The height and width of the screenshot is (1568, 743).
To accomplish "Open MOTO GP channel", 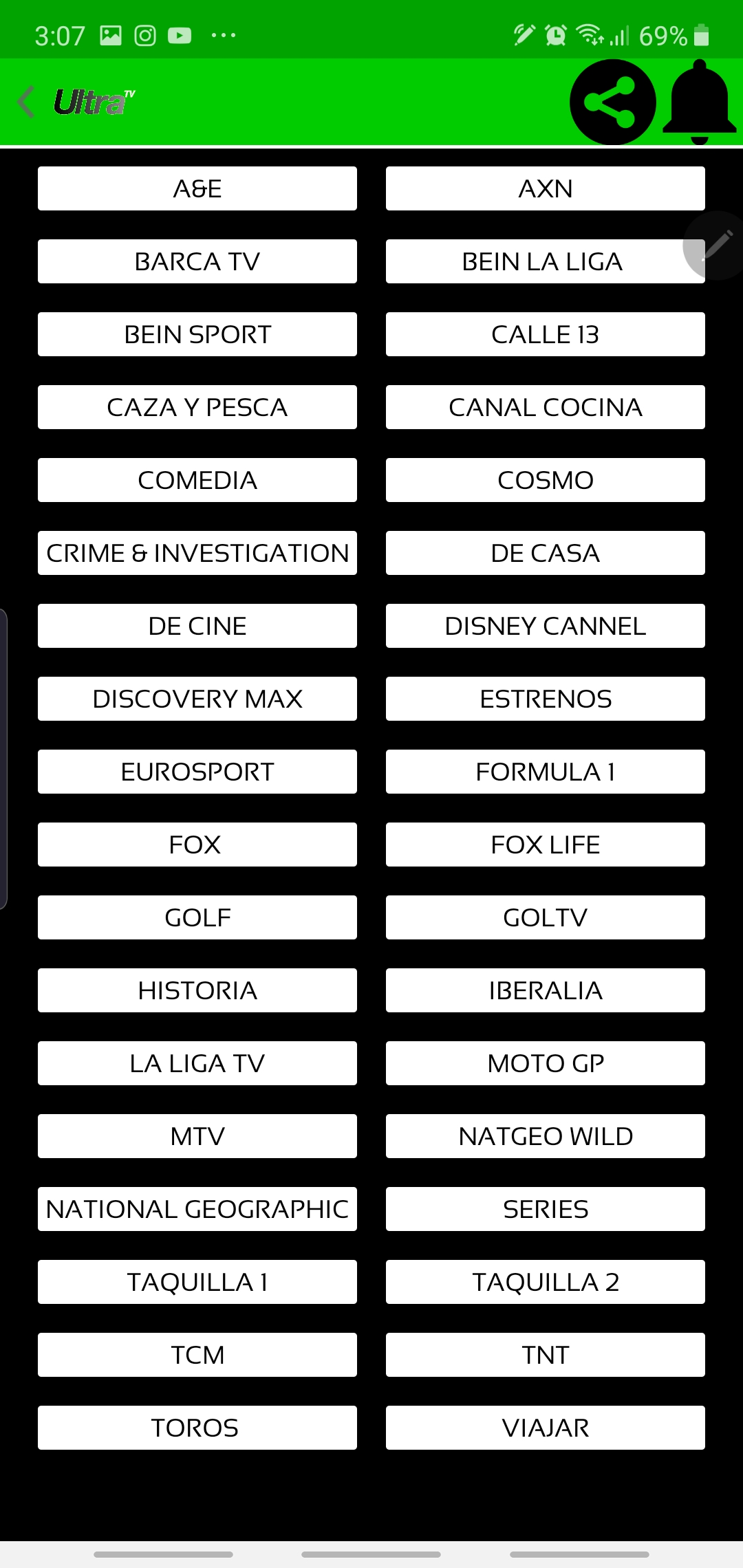I will pos(545,1063).
